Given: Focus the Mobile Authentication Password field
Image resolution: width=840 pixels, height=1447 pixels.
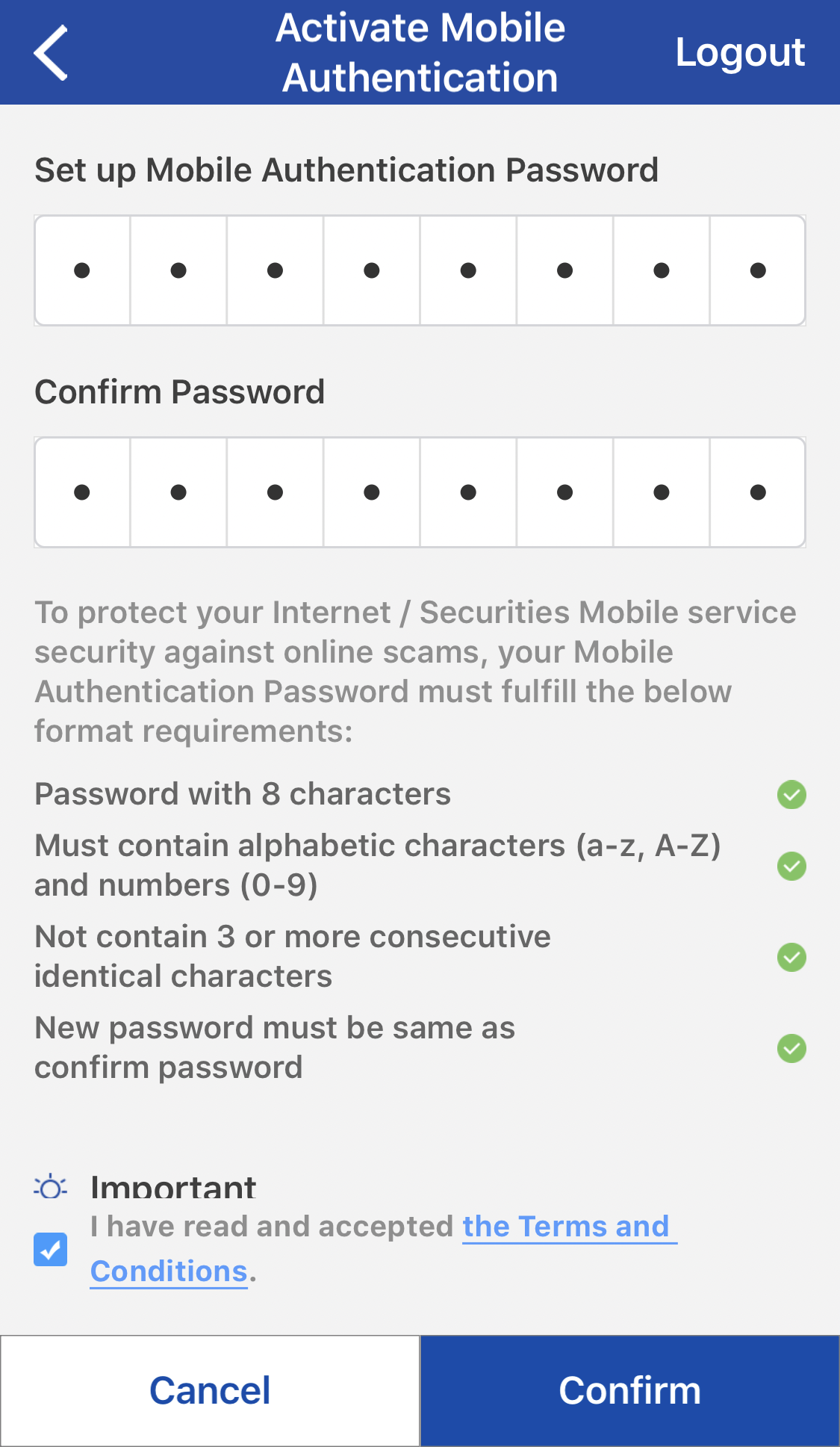Looking at the screenshot, I should click(420, 270).
